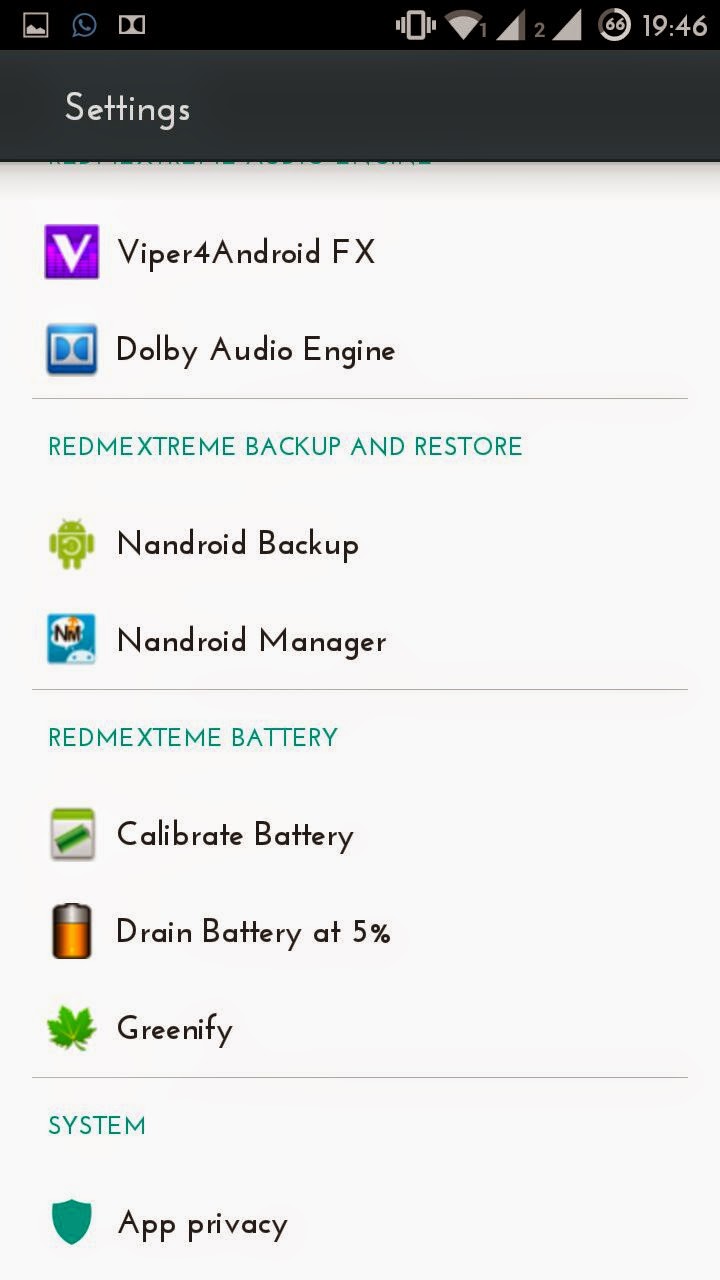
Task: Open Viper4Android FX settings
Action: tap(360, 252)
